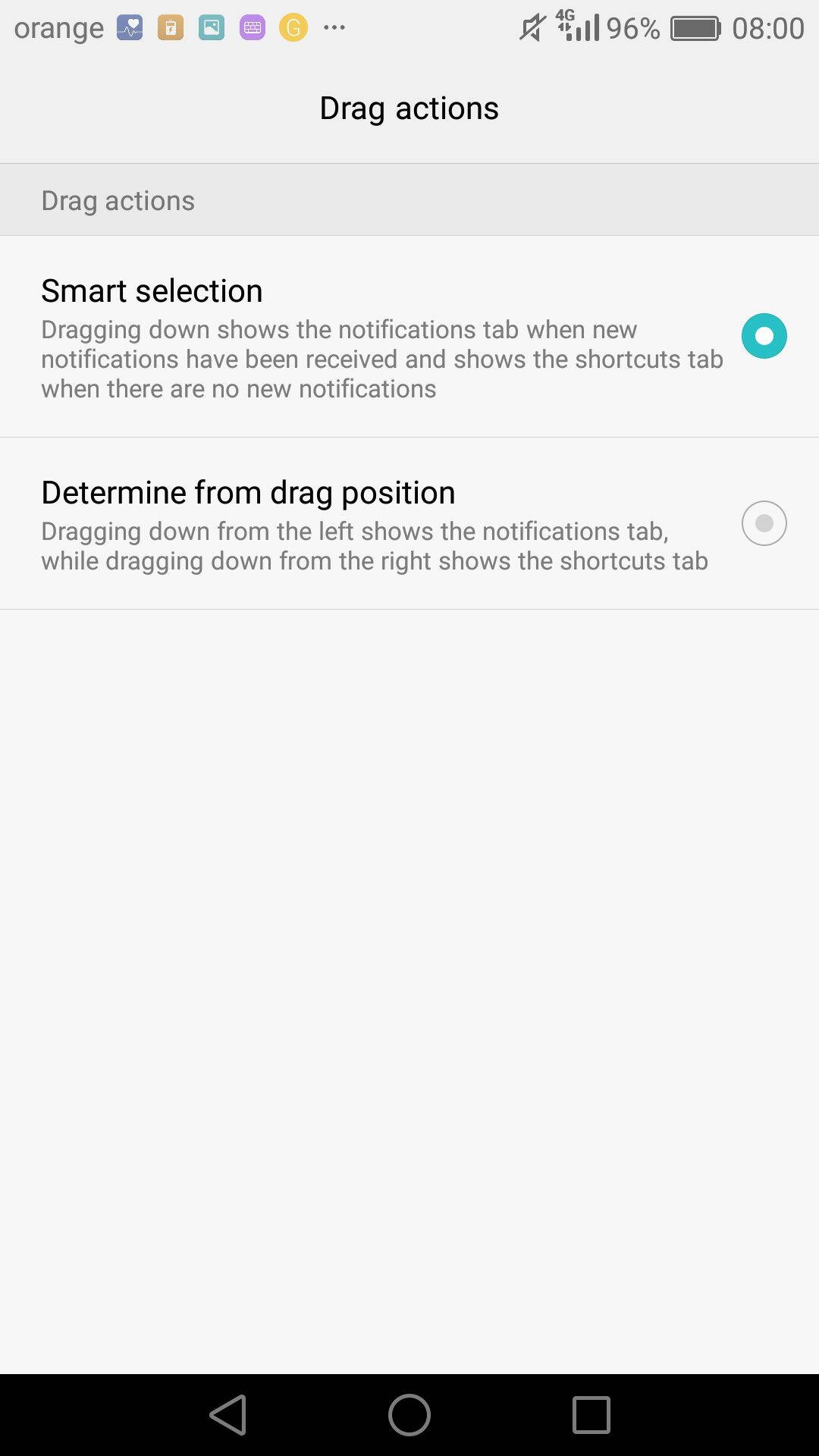Open the recent apps overview
Viewport: 819px width, 1456px height.
(x=591, y=1415)
